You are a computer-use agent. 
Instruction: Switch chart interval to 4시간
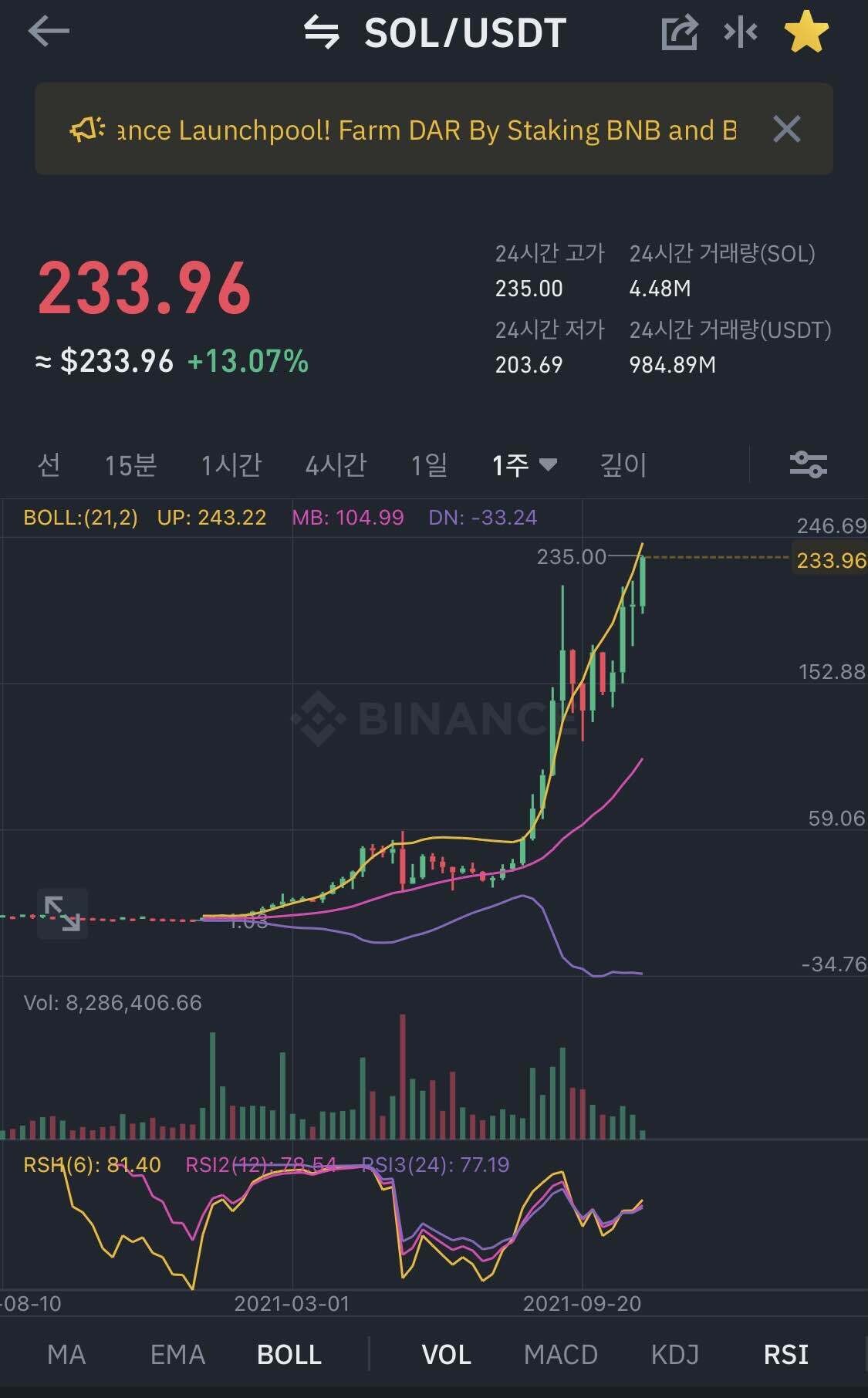[336, 464]
